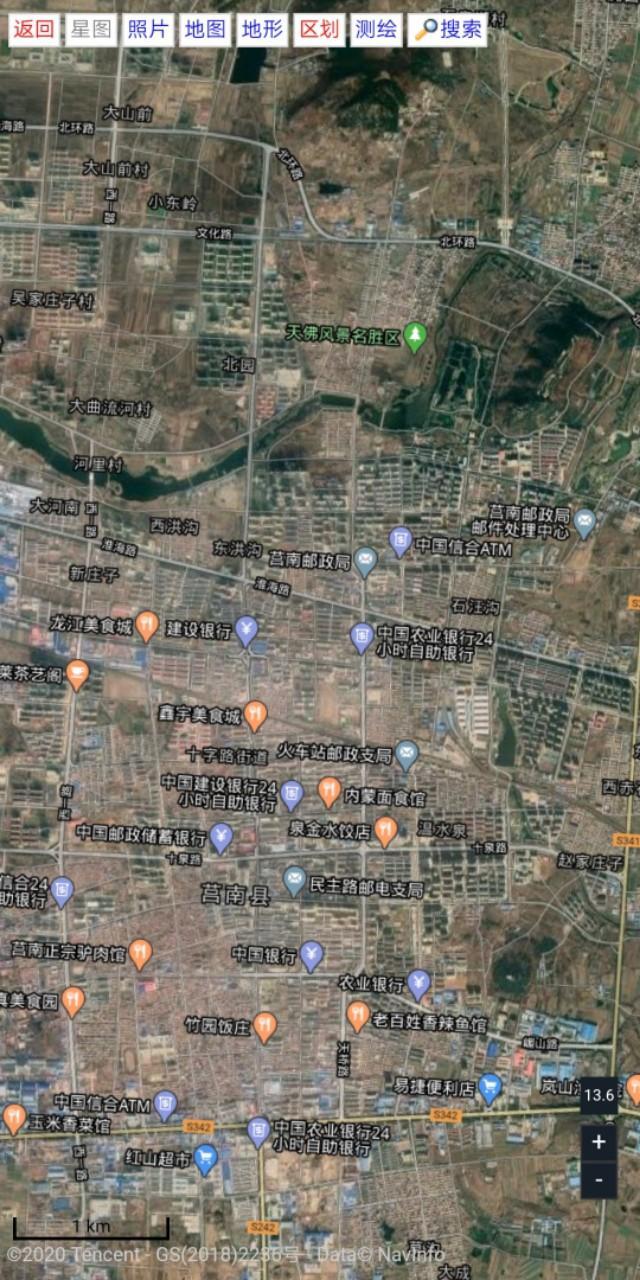This screenshot has width=640, height=1280.
Task: Tap the 莒南邮政局 post office marker
Action: click(x=365, y=561)
